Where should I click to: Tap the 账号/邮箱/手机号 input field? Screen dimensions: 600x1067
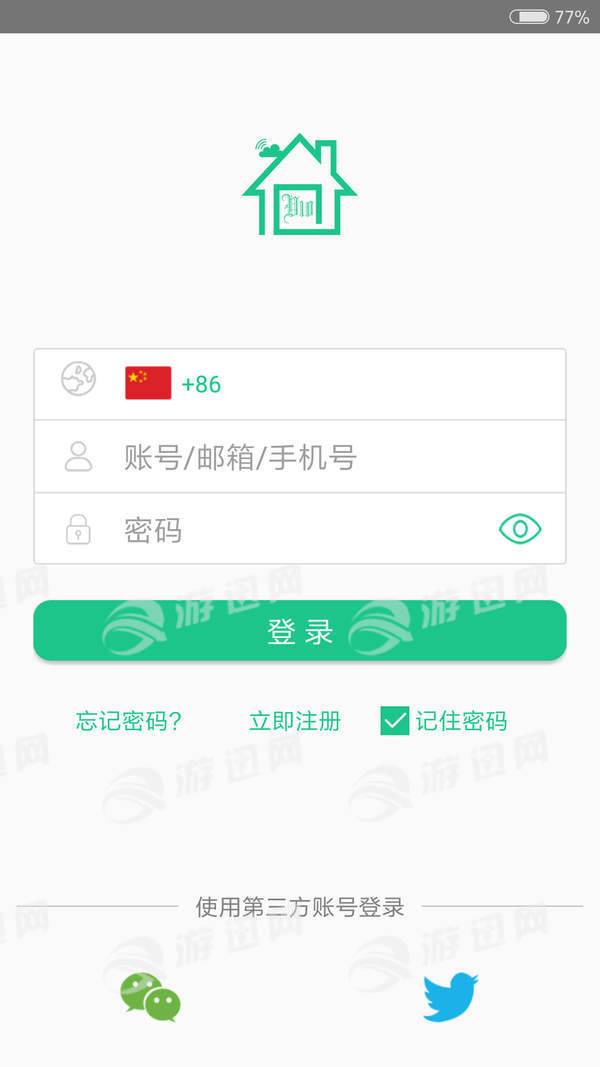coord(300,458)
